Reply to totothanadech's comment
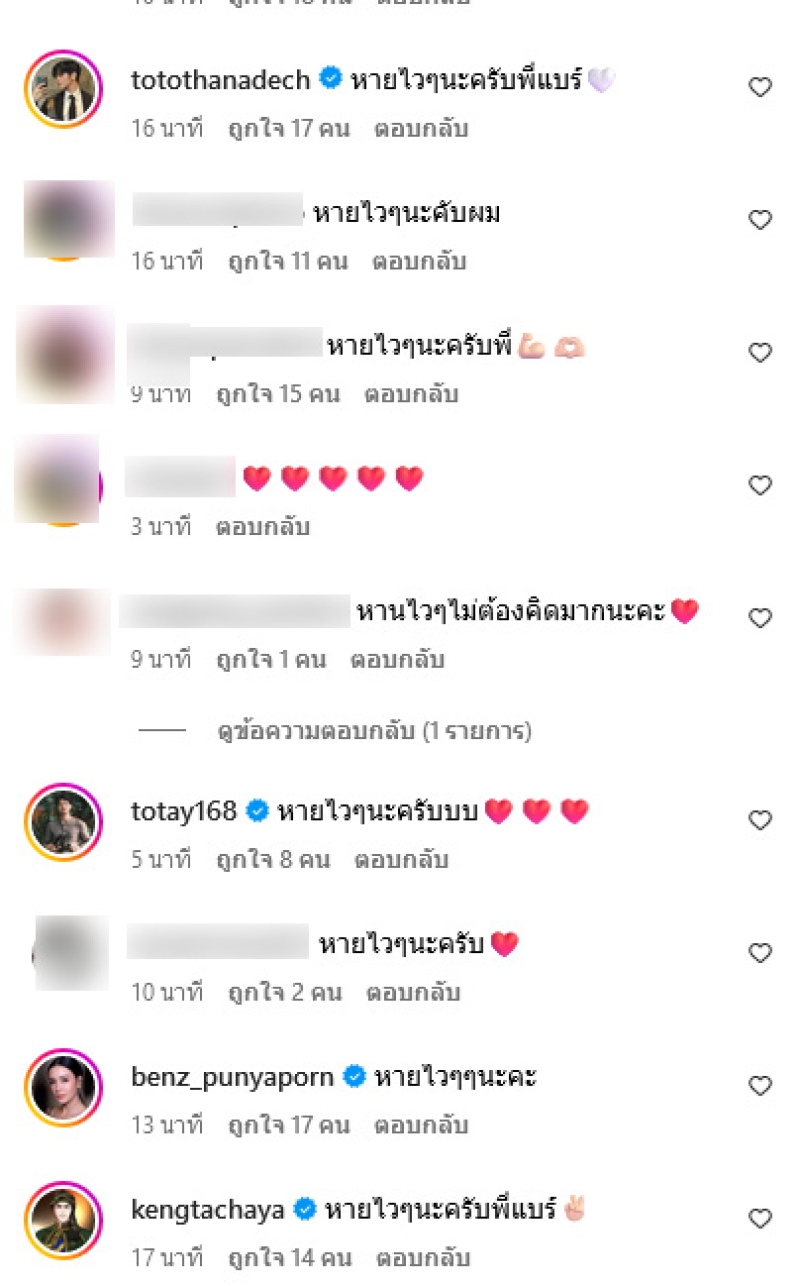Image resolution: width=800 pixels, height=1286 pixels. [421, 129]
